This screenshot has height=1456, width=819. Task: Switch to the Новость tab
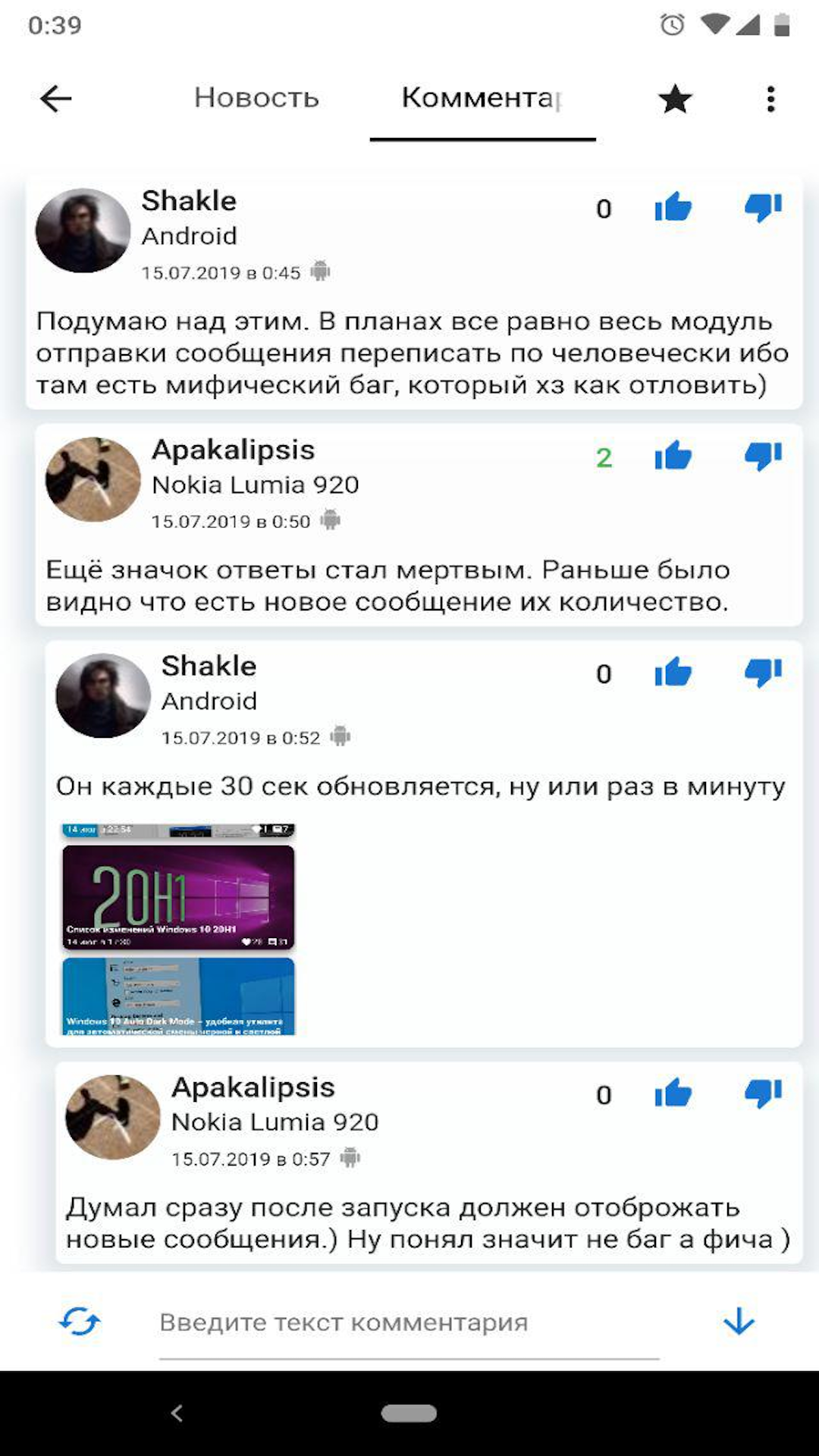pos(256,98)
